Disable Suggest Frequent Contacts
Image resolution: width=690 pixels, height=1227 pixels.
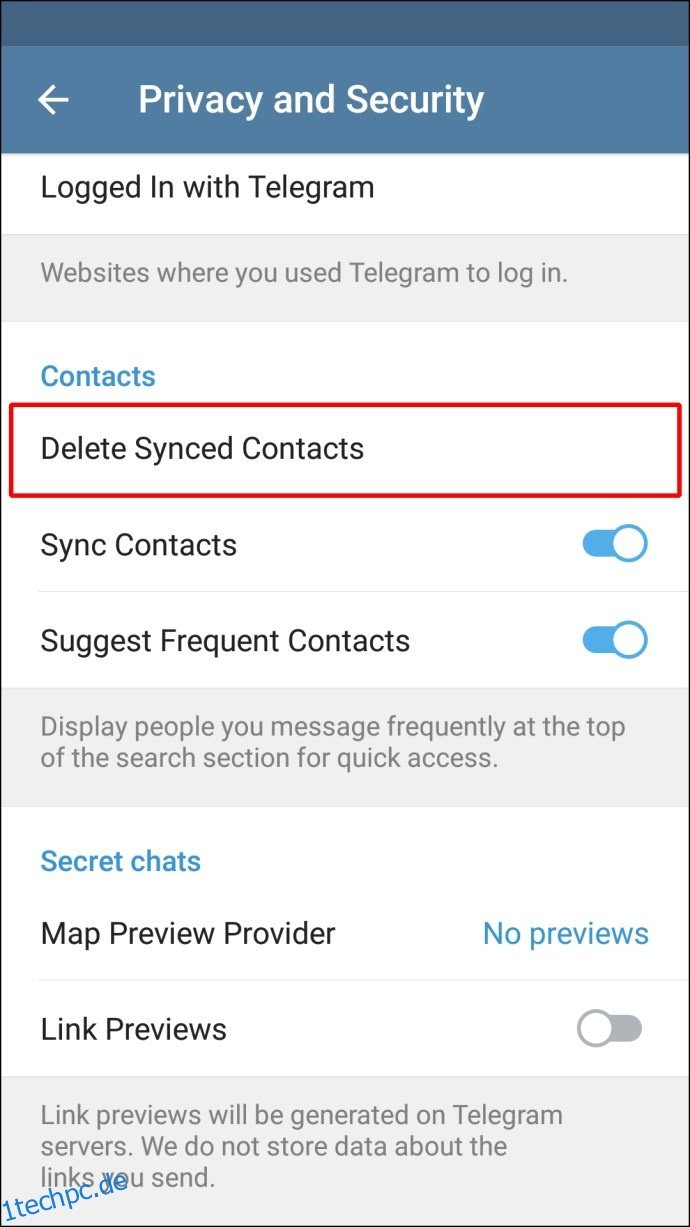pos(615,641)
